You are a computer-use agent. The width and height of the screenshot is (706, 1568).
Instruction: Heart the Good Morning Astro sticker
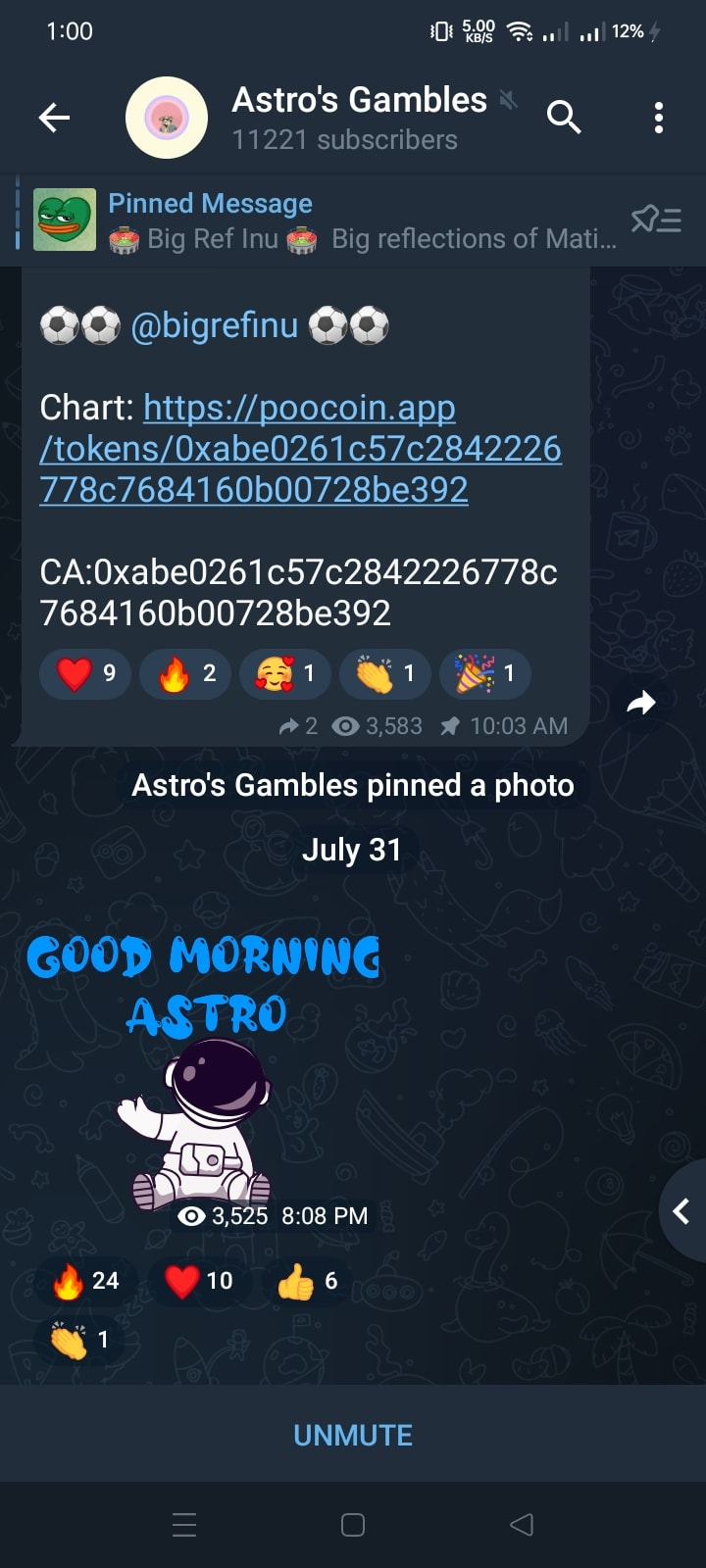coord(199,1281)
